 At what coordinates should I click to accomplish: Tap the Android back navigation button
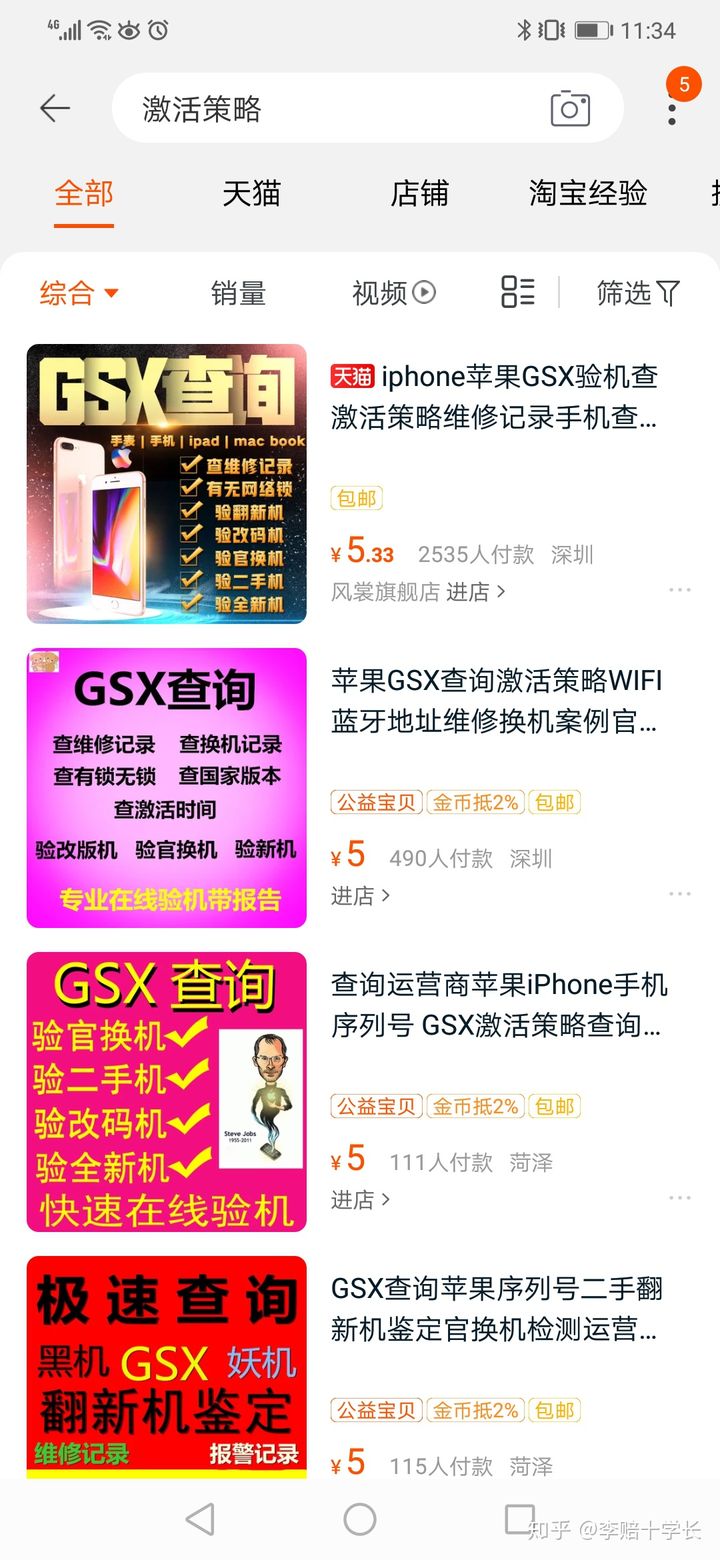(x=200, y=1518)
